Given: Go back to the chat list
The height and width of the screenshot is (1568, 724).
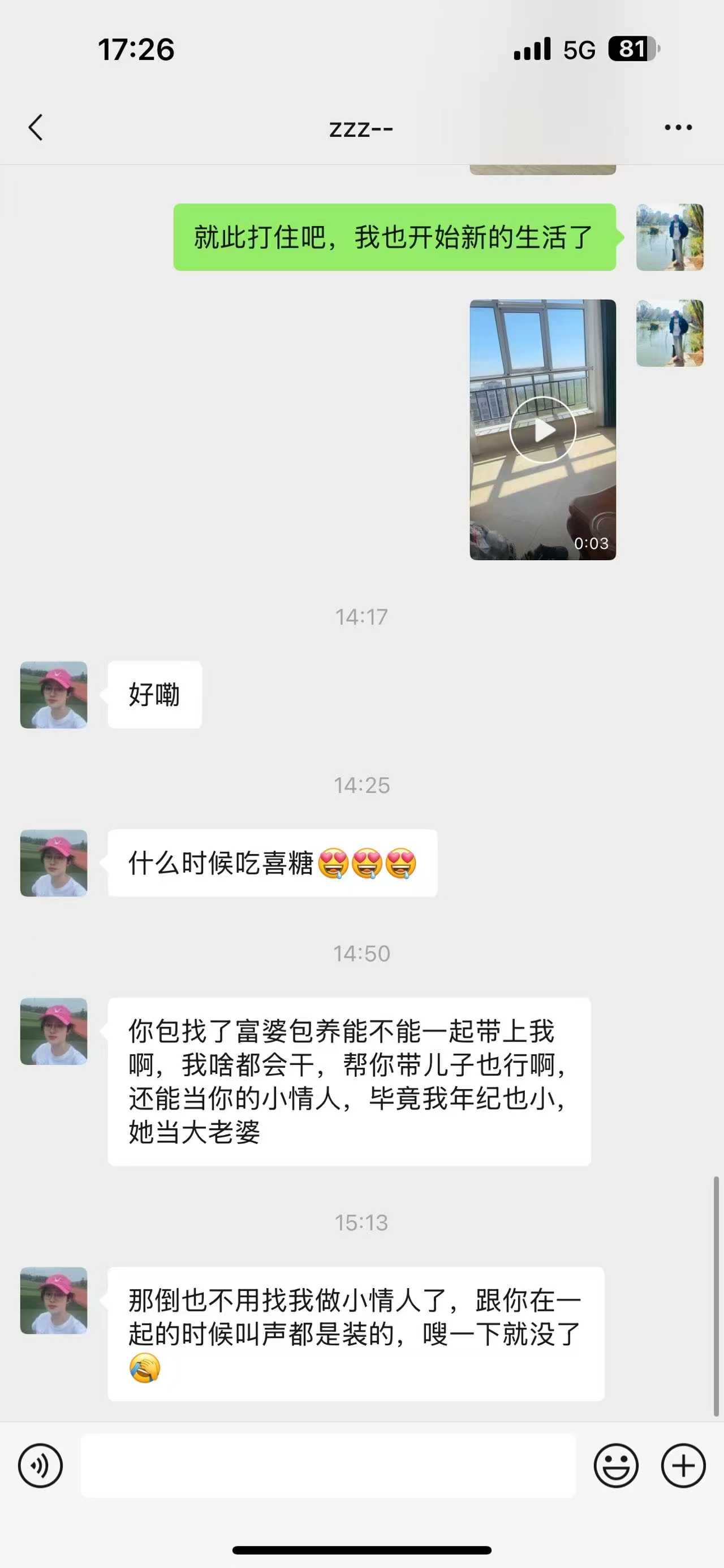Looking at the screenshot, I should coord(36,127).
